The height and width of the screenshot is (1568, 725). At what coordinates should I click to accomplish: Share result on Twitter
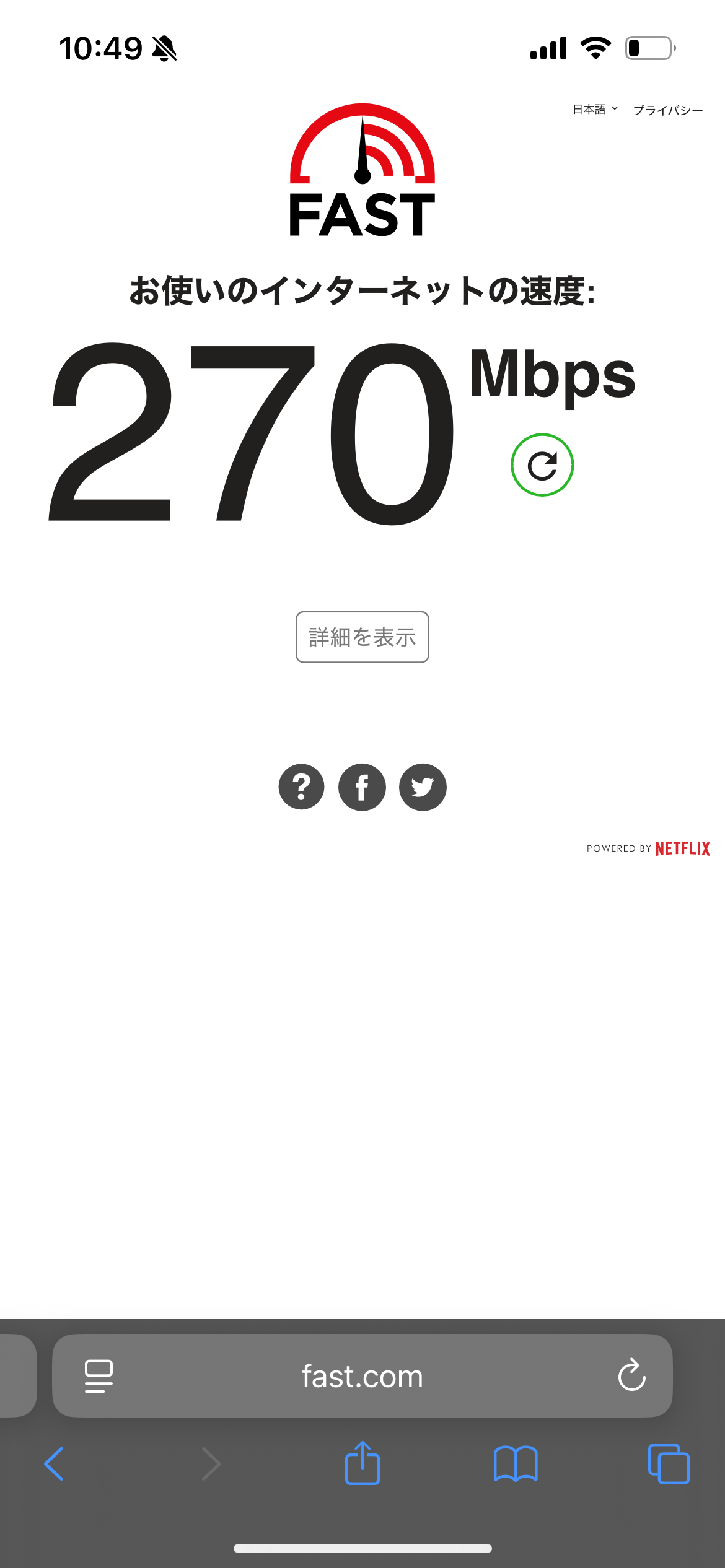pos(423,787)
